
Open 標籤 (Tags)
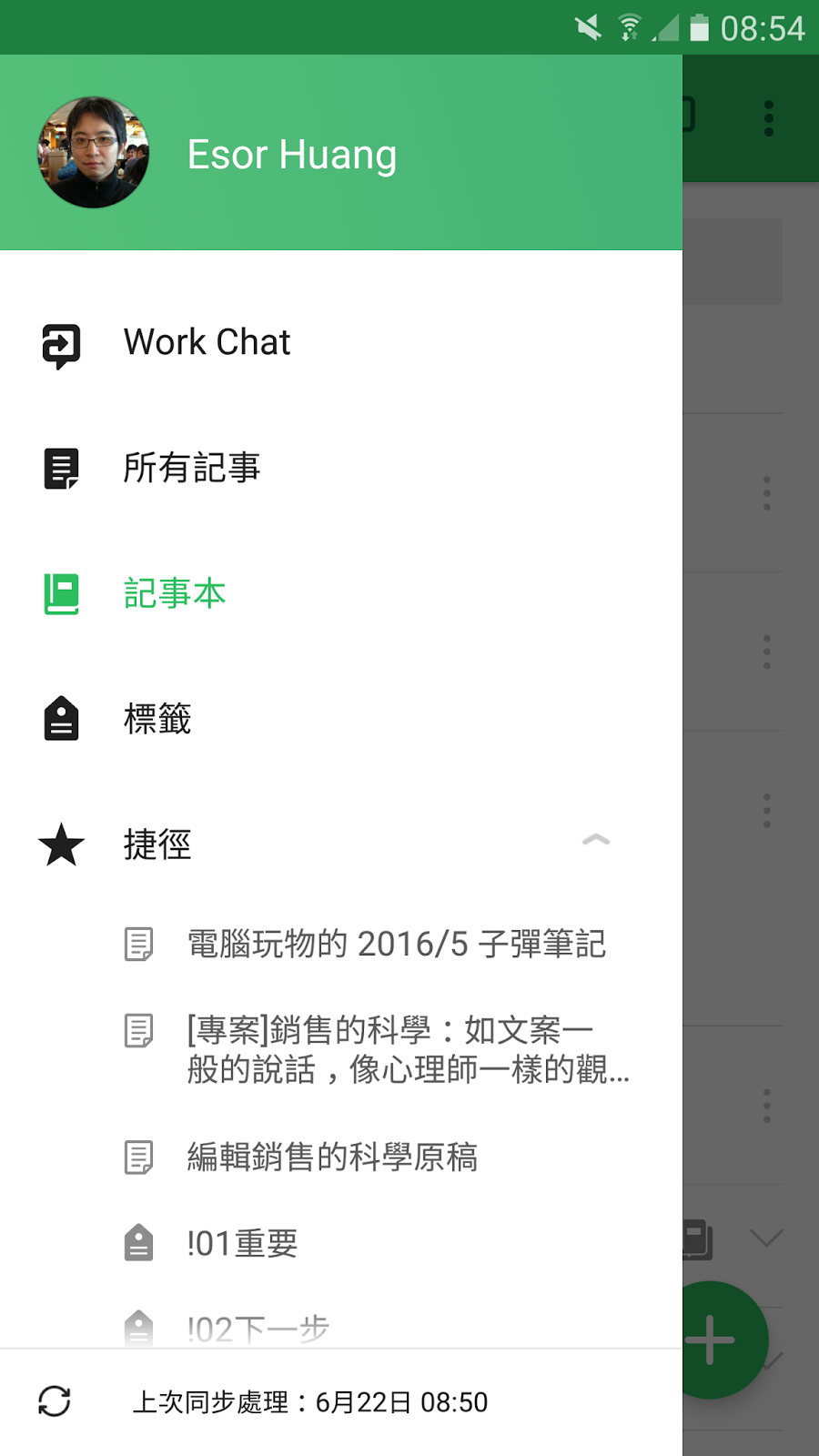tap(157, 719)
